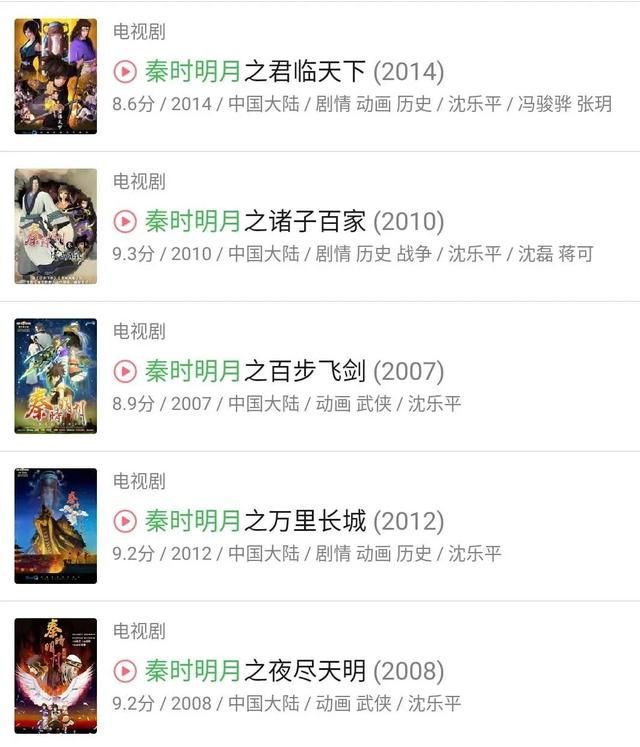Viewport: 640px width, 747px height.
Task: Play 秦时明月之夜尽天明 via its play icon
Action: pos(125,672)
